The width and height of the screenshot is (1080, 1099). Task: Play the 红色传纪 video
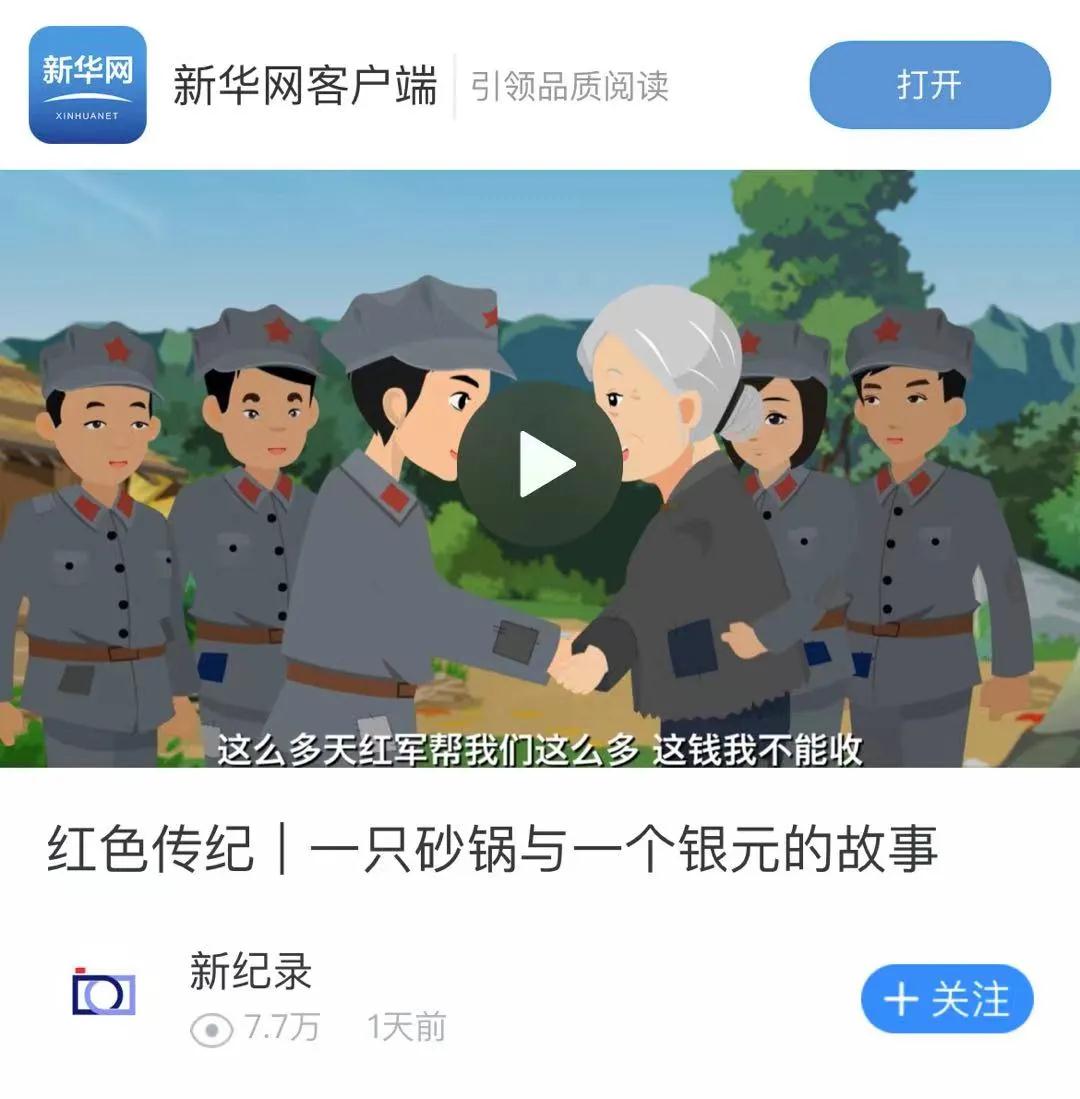click(541, 465)
